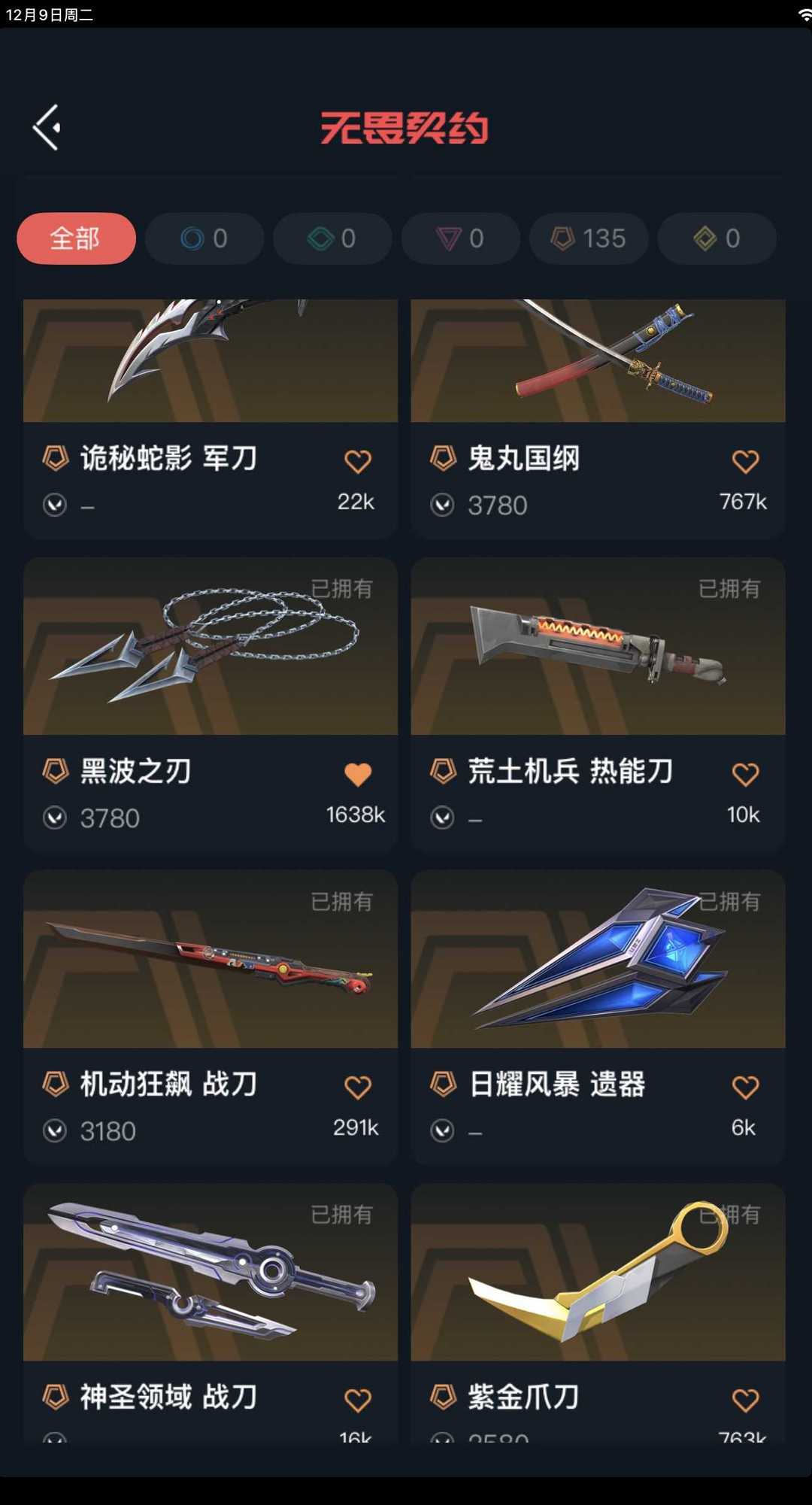Screen dimensions: 812x1505
Task: Click the tier badge beside 诡秘蛇影 军刀
Action: (x=56, y=457)
